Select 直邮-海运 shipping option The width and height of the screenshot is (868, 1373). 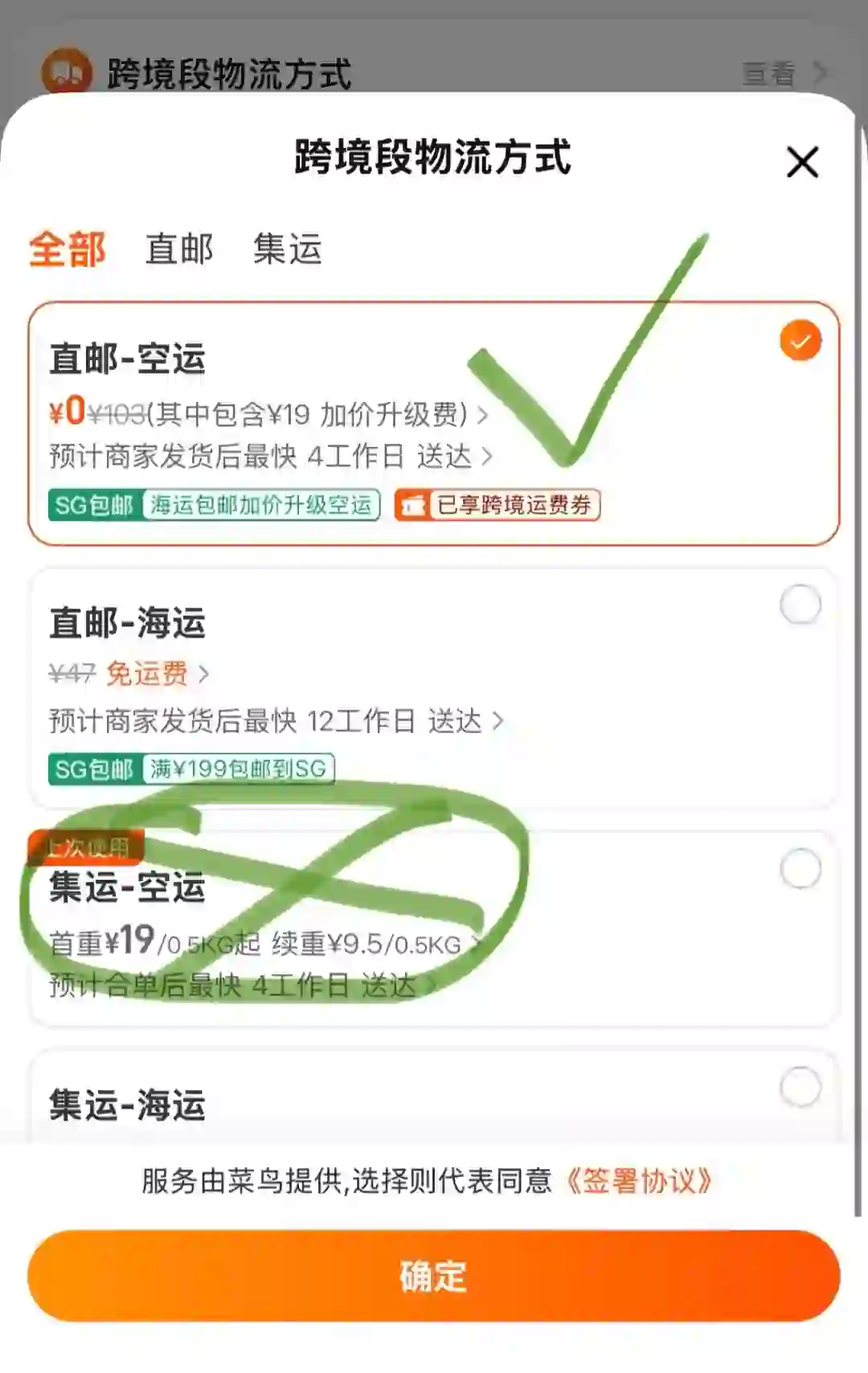[x=800, y=605]
